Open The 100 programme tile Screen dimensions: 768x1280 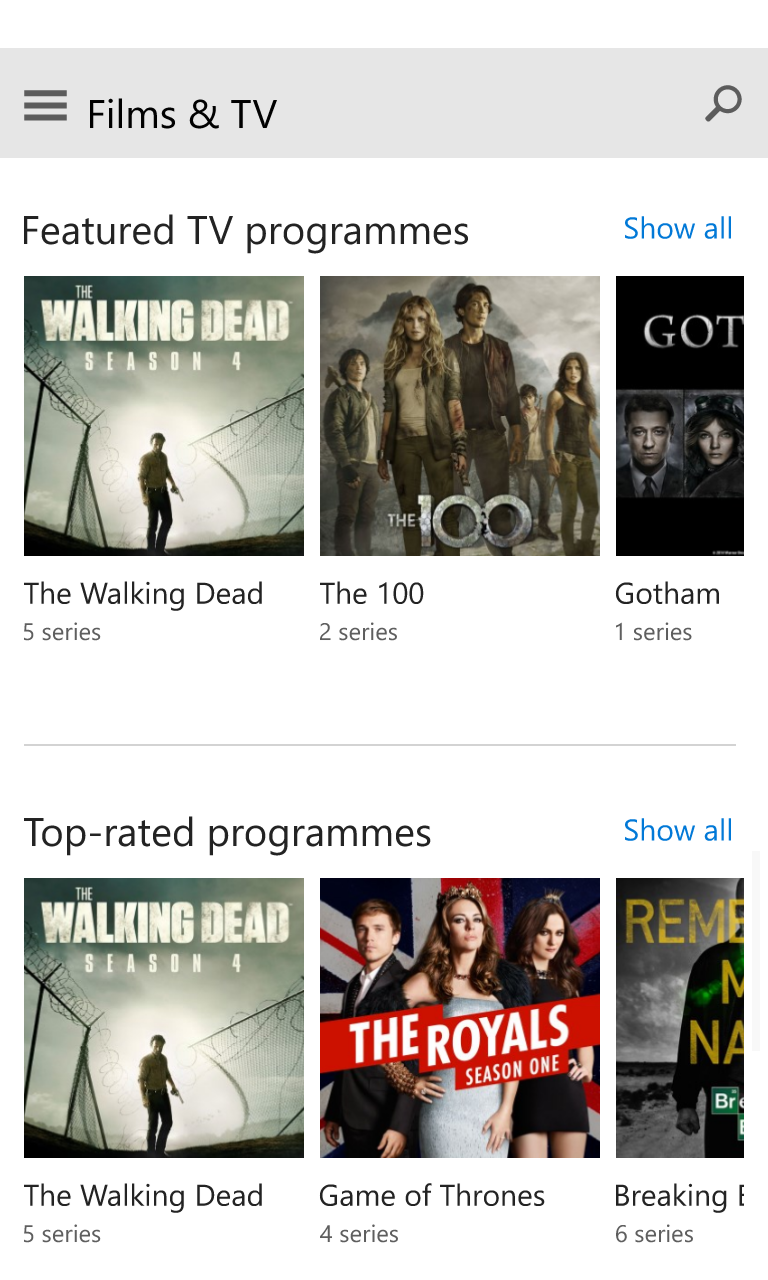(460, 416)
